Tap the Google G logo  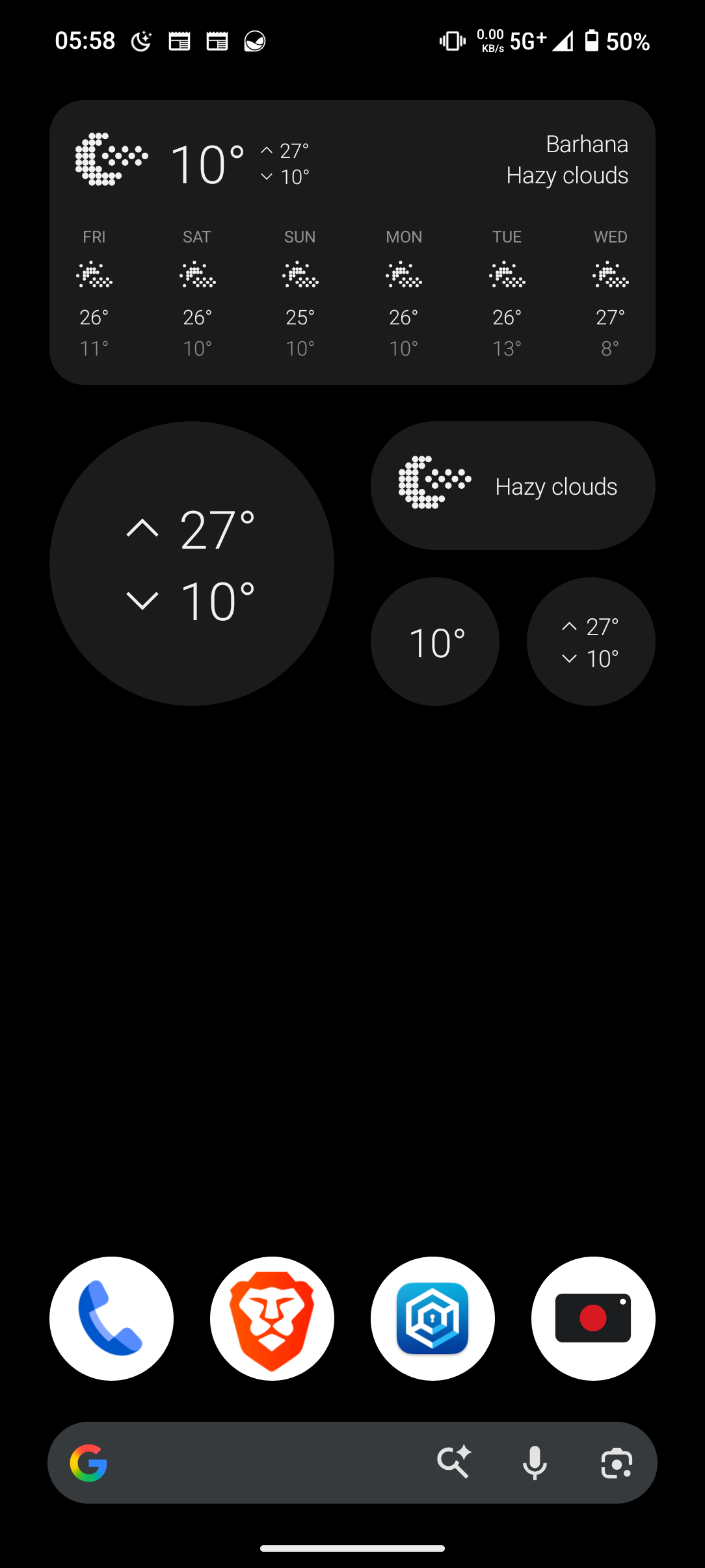(x=90, y=1463)
